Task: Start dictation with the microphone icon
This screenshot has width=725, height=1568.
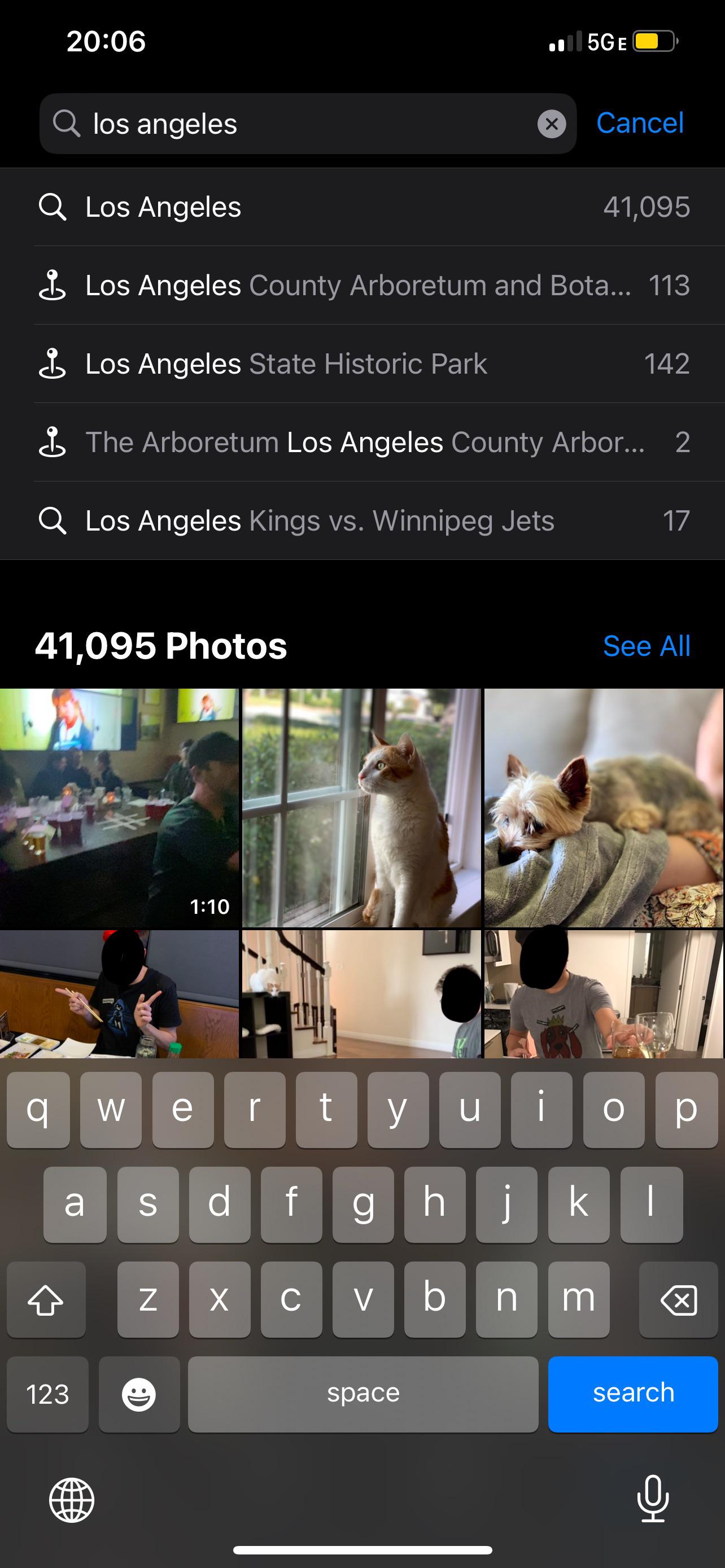Action: click(x=654, y=1501)
